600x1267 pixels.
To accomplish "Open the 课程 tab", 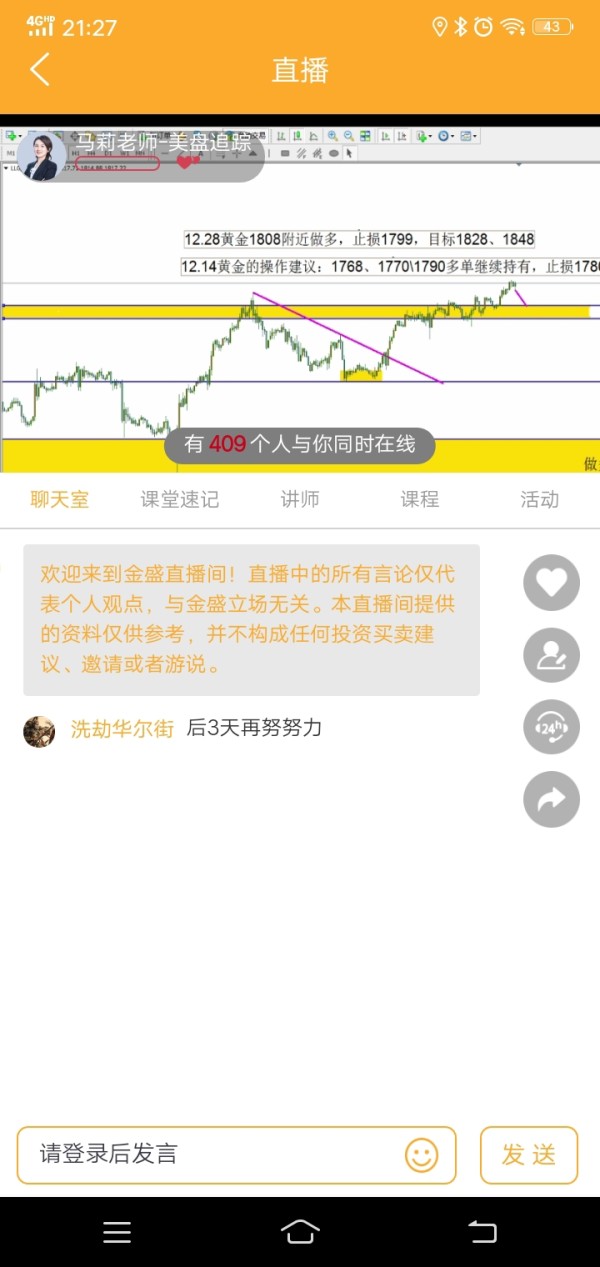I will click(x=420, y=500).
